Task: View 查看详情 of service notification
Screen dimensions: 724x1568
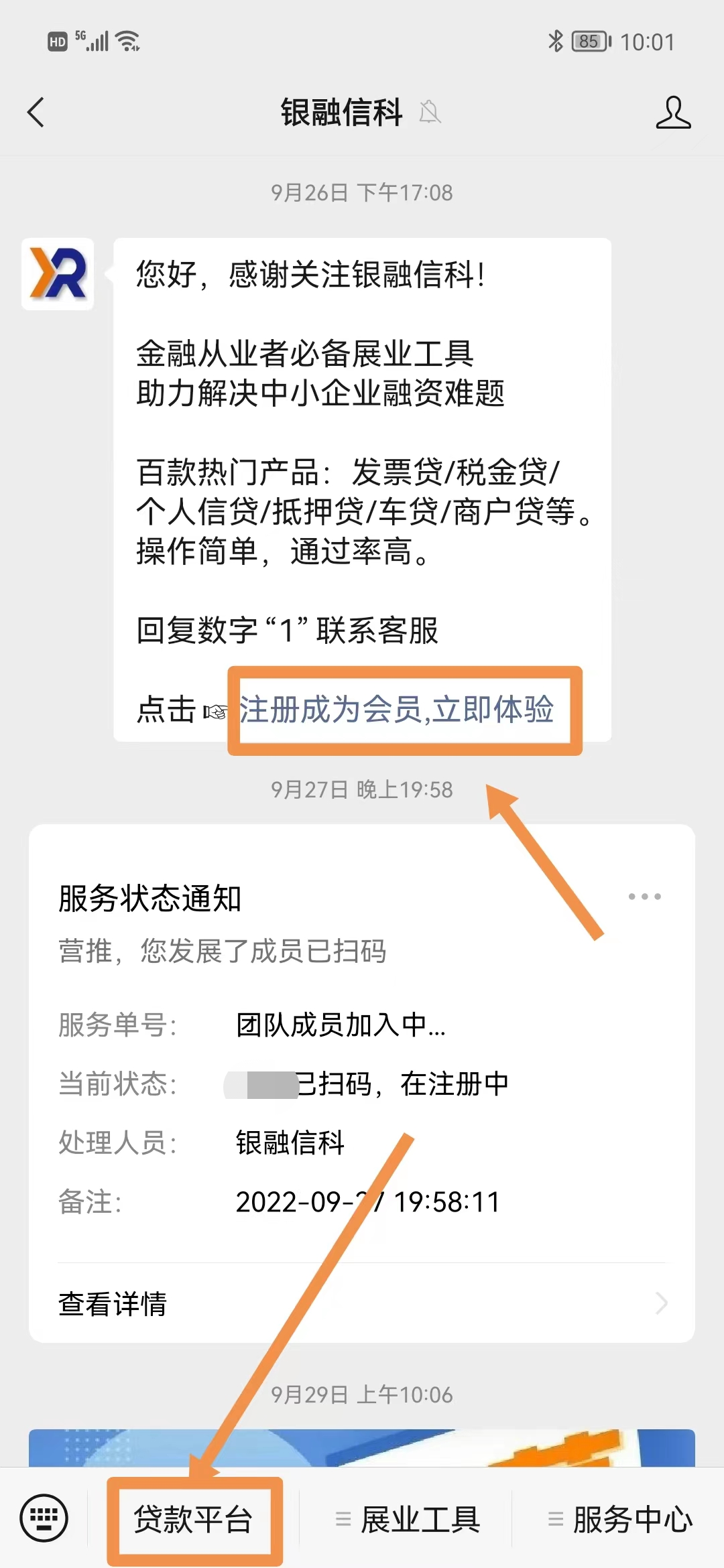Action: 362,1303
